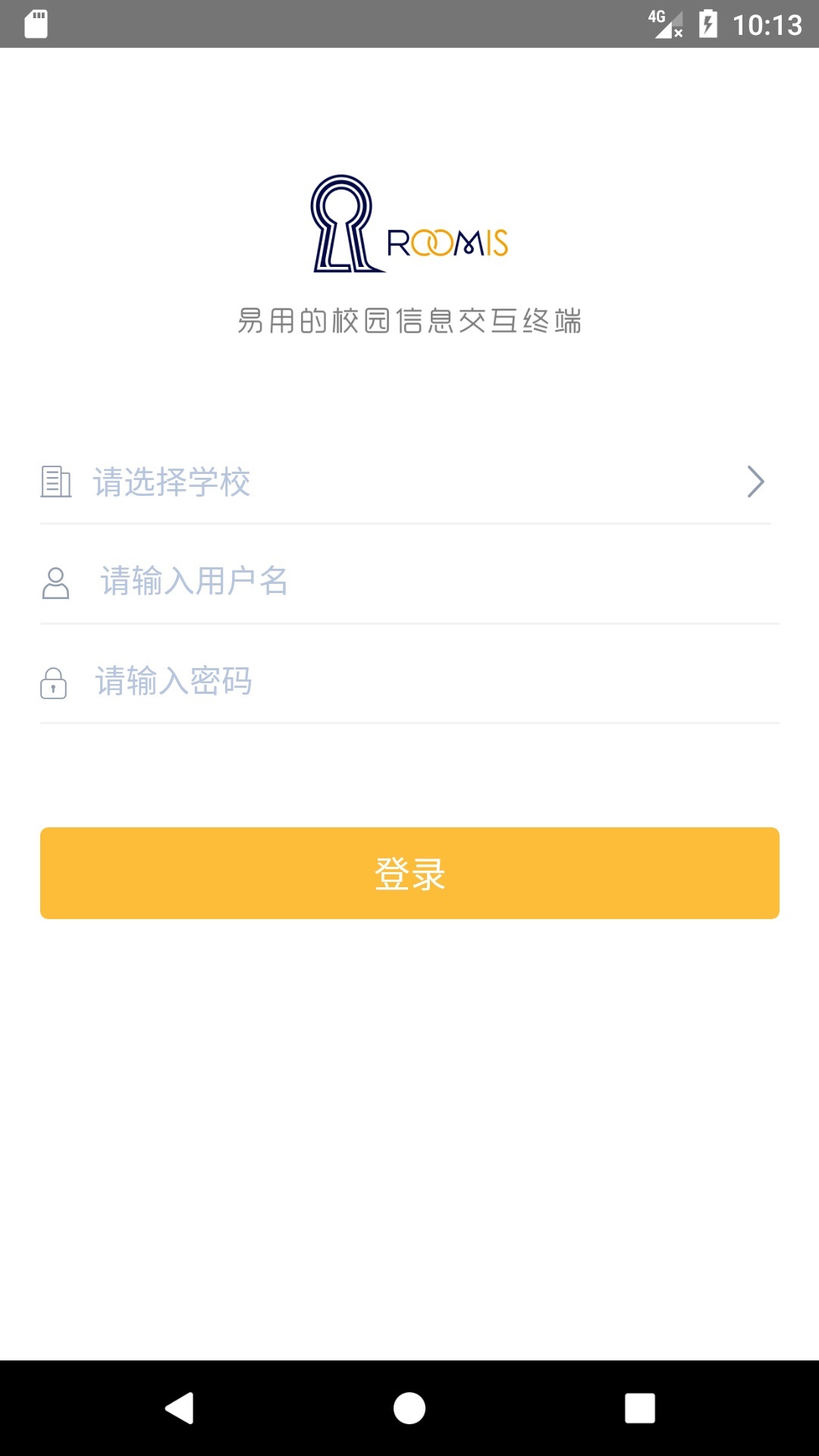Go back with the system back button

pos(180,1408)
